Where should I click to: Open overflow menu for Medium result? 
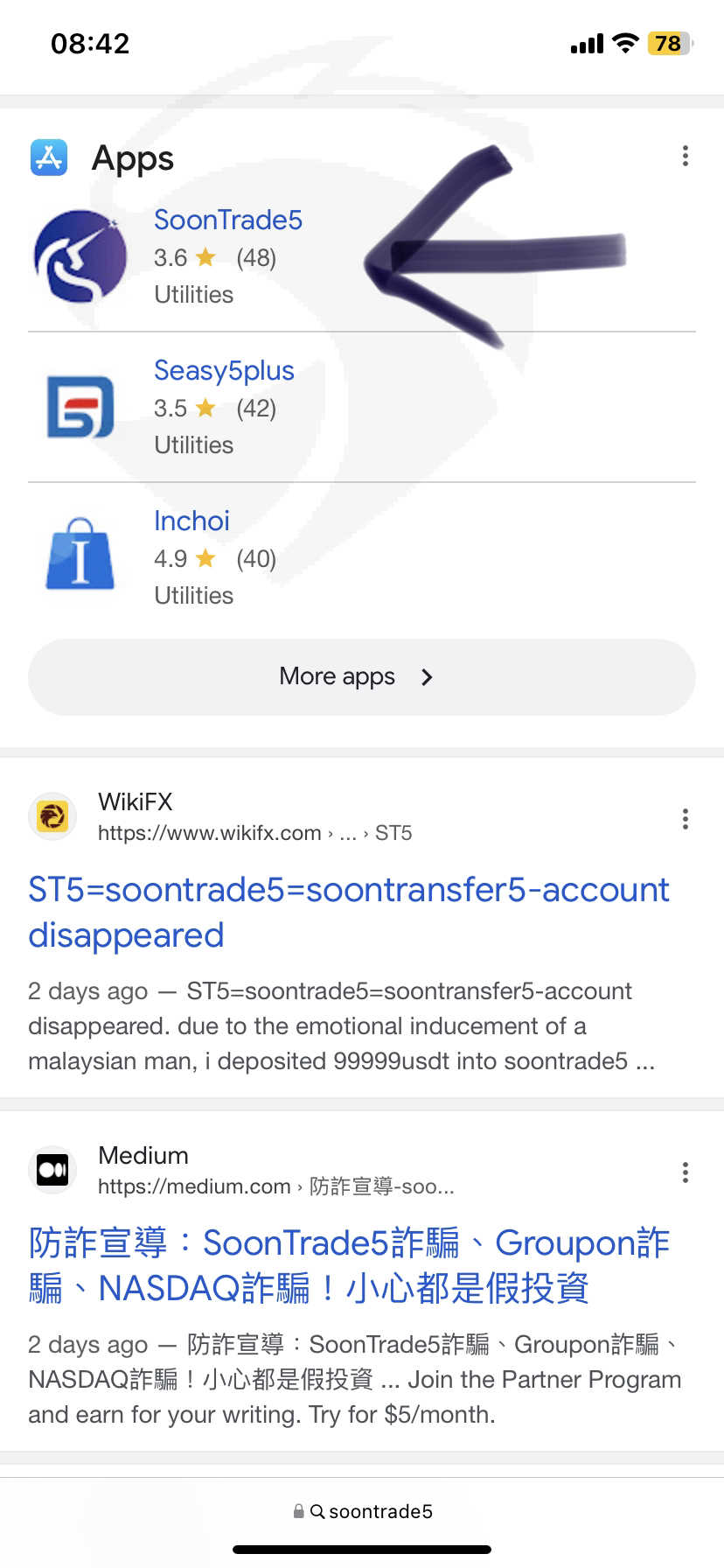[686, 1172]
